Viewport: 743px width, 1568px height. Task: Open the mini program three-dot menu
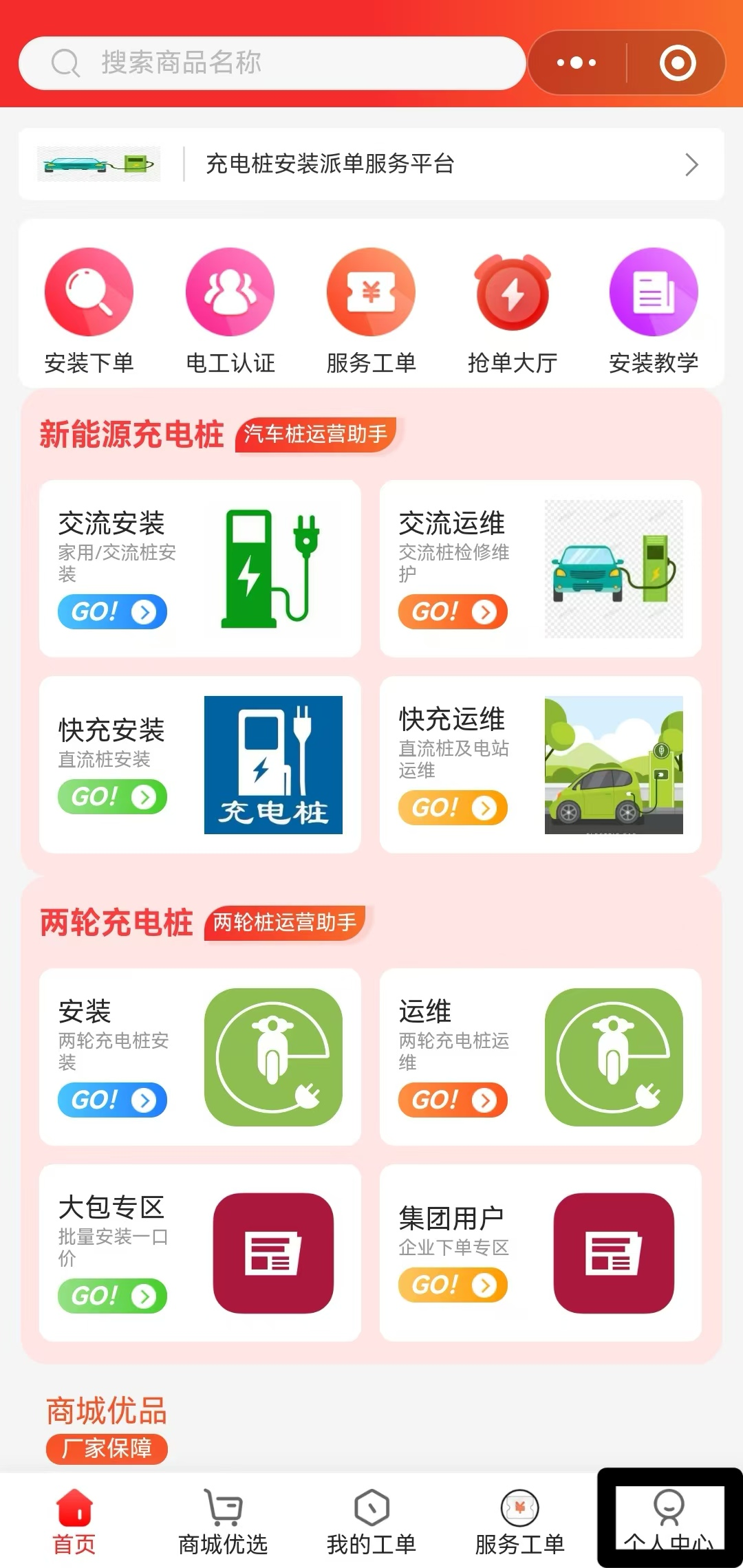click(x=577, y=63)
